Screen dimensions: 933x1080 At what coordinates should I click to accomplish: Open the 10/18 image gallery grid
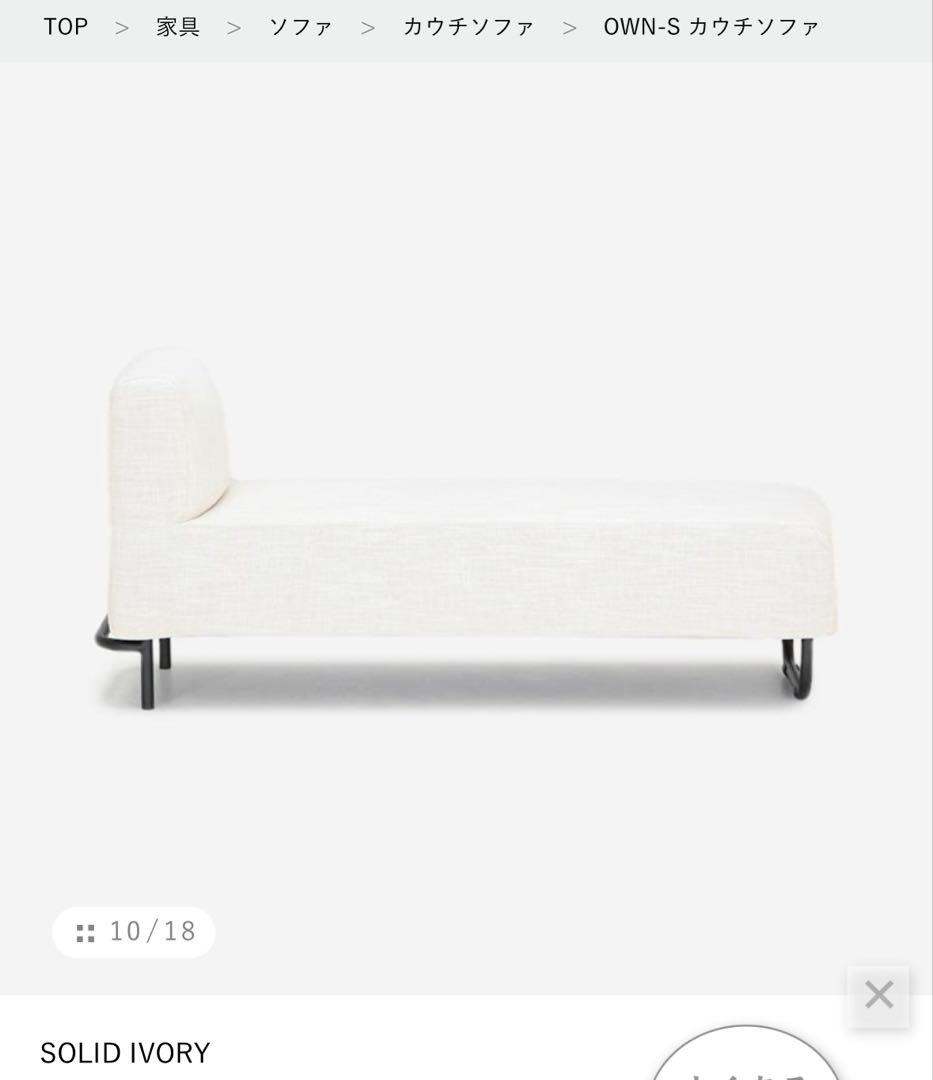point(133,932)
